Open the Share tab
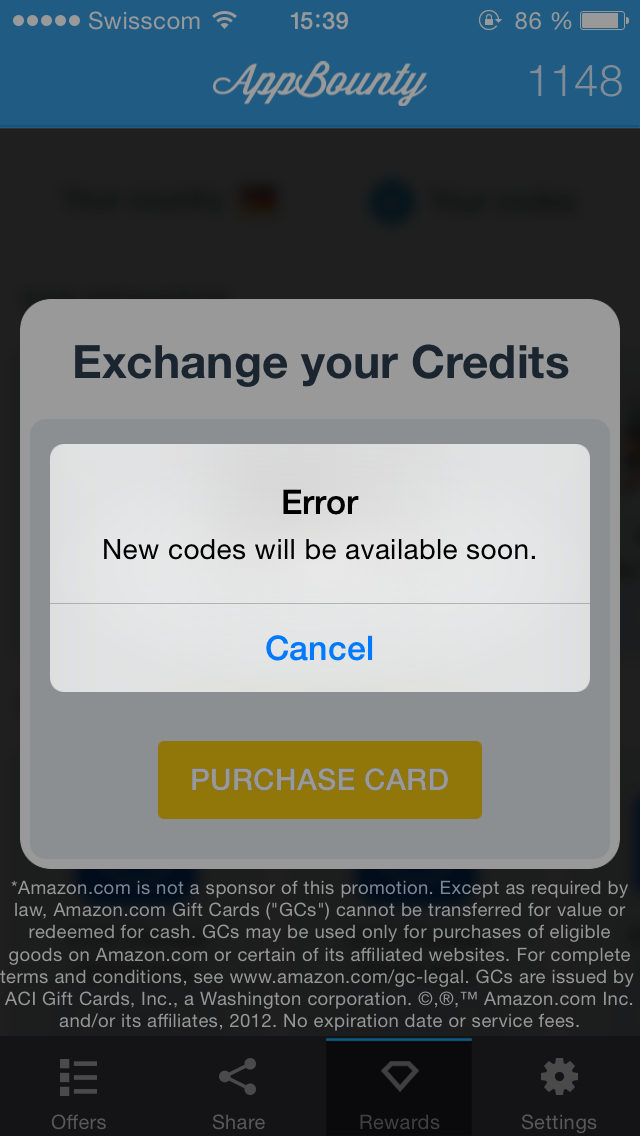The height and width of the screenshot is (1136, 640). 238,1089
